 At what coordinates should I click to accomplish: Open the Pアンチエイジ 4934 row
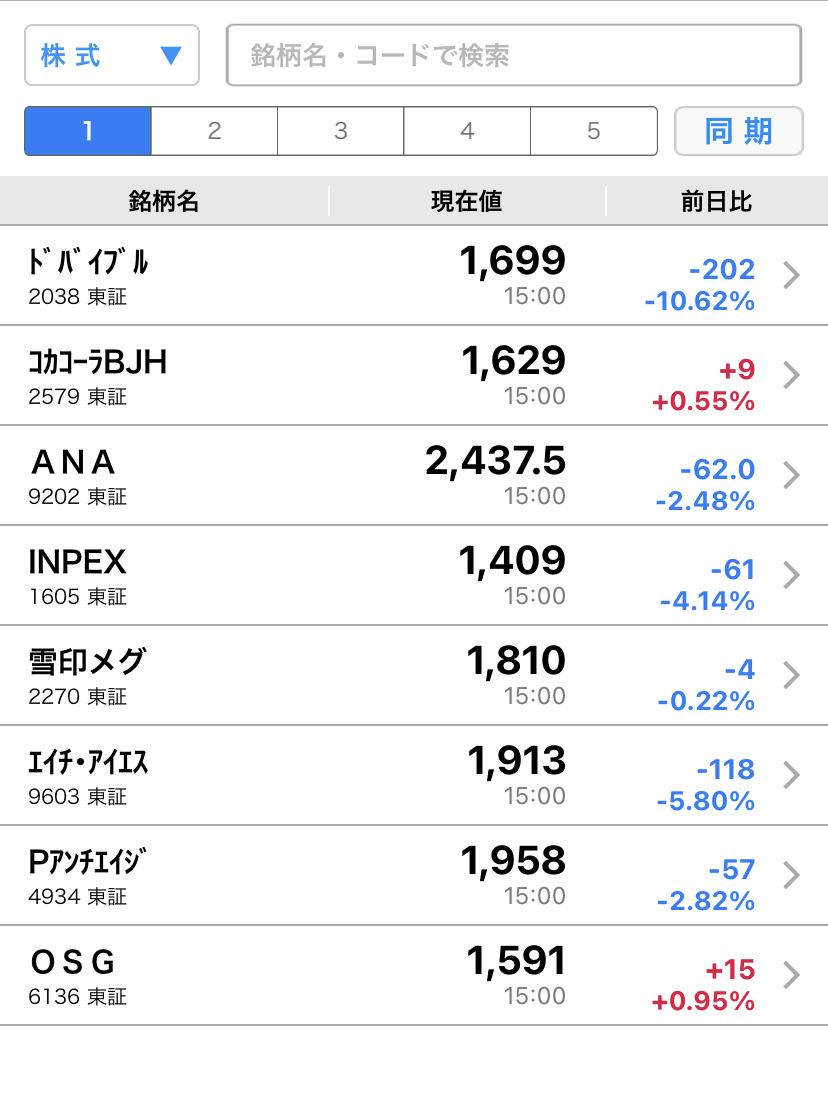click(x=413, y=876)
